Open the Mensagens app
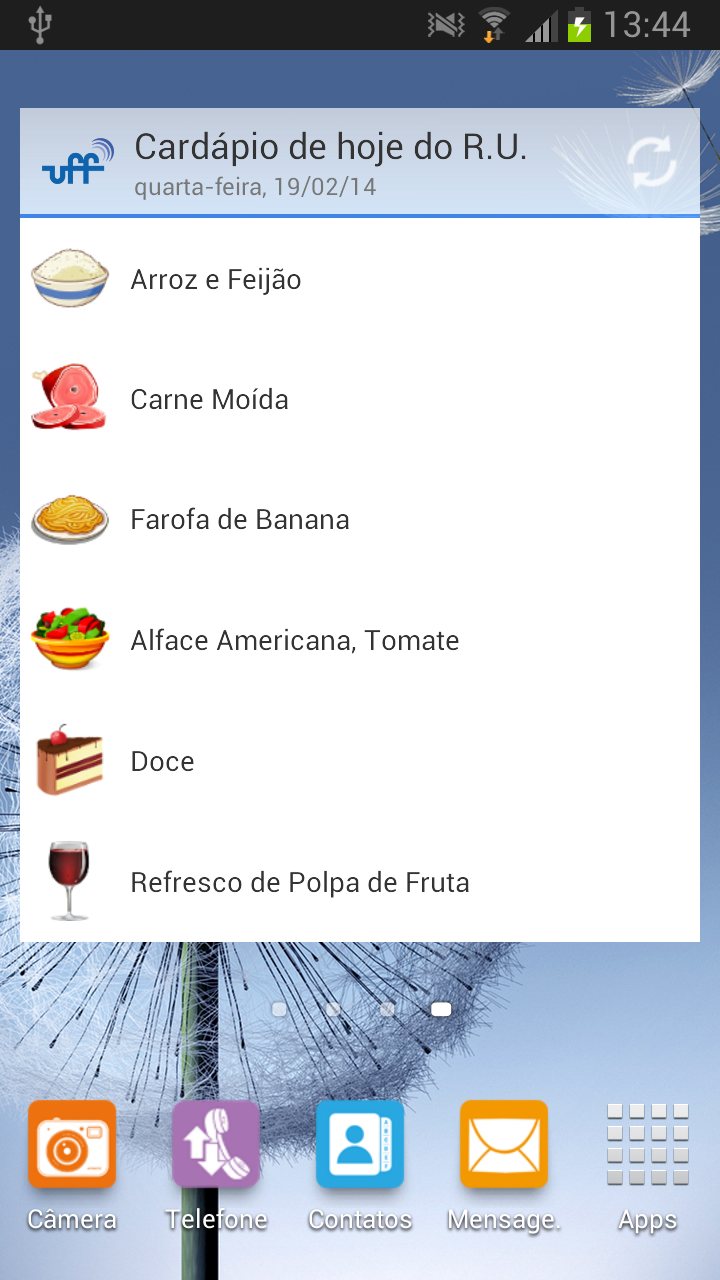Image resolution: width=720 pixels, height=1280 pixels. [x=504, y=1146]
